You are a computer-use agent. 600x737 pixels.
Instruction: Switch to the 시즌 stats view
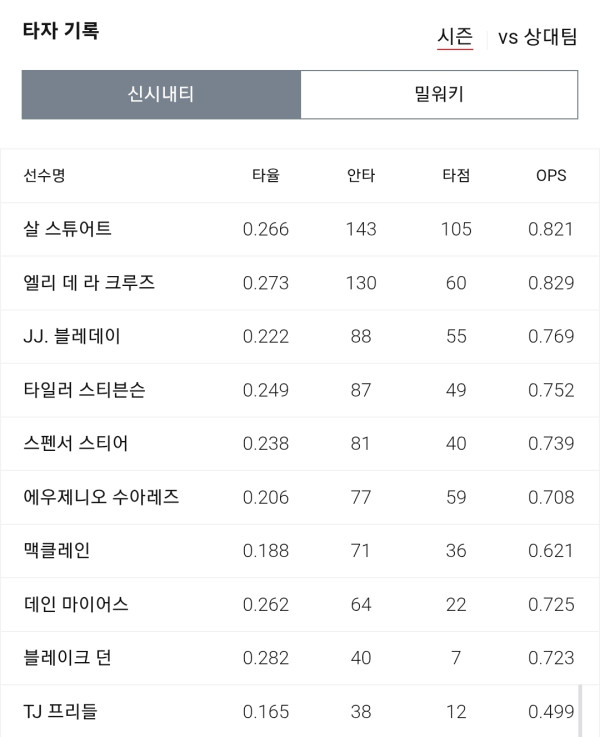455,37
